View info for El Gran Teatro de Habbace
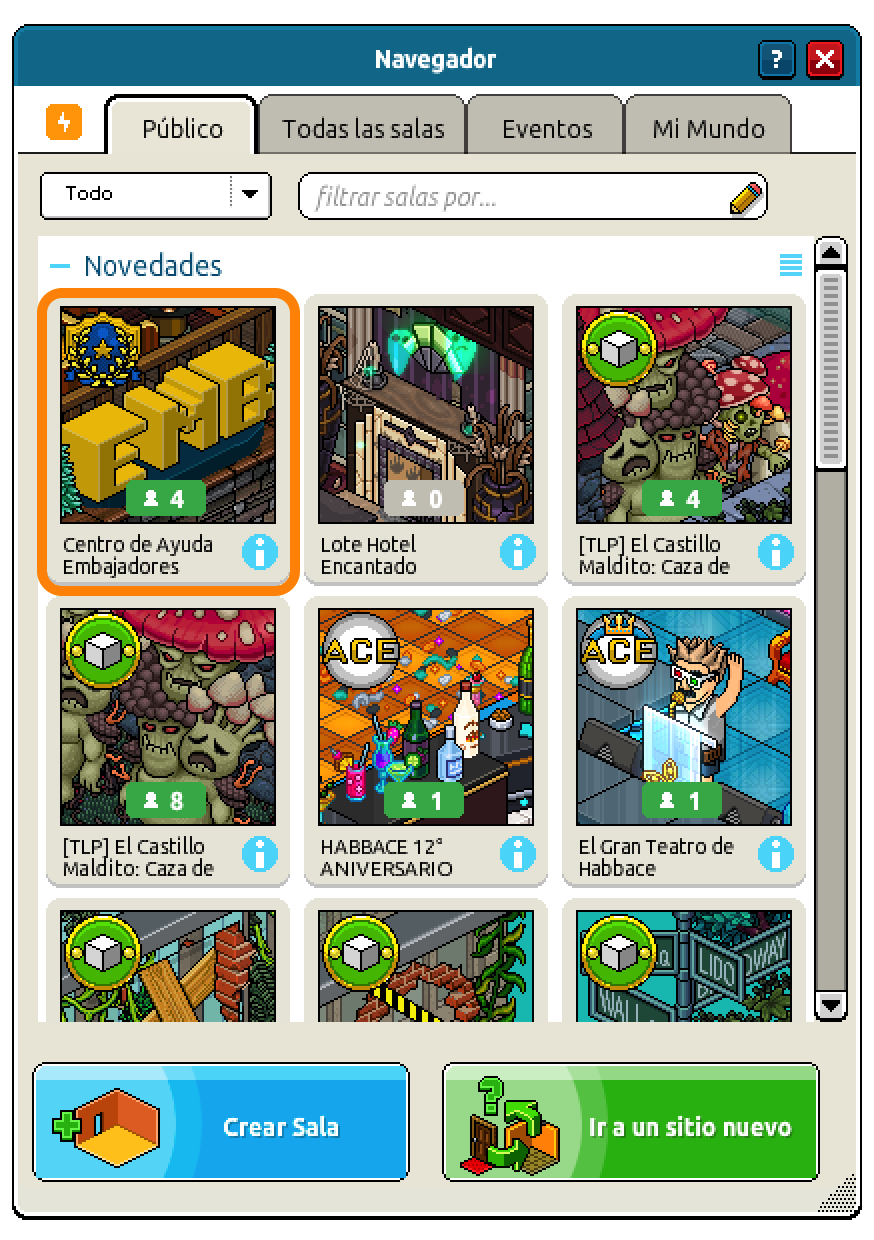Viewport: 874px width, 1240px height. [x=775, y=854]
